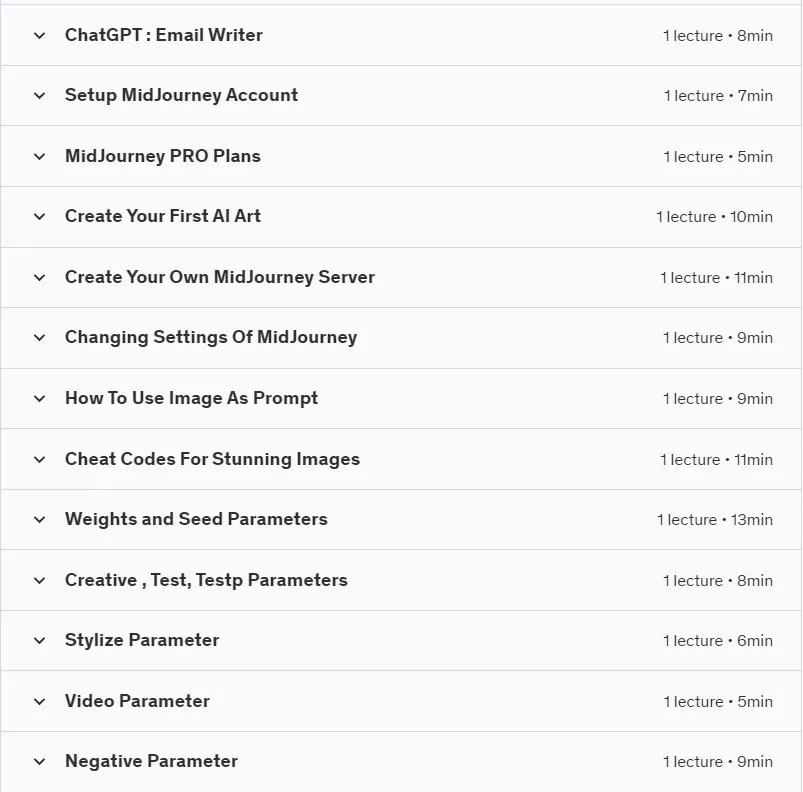Screen dimensions: 803x792
Task: Open Weights and Seed Parameters section
Action: click(x=401, y=520)
